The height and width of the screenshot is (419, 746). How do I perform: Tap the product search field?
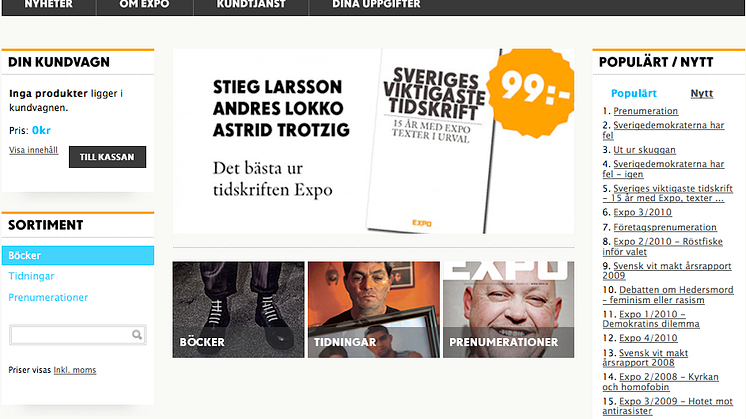tap(70, 335)
